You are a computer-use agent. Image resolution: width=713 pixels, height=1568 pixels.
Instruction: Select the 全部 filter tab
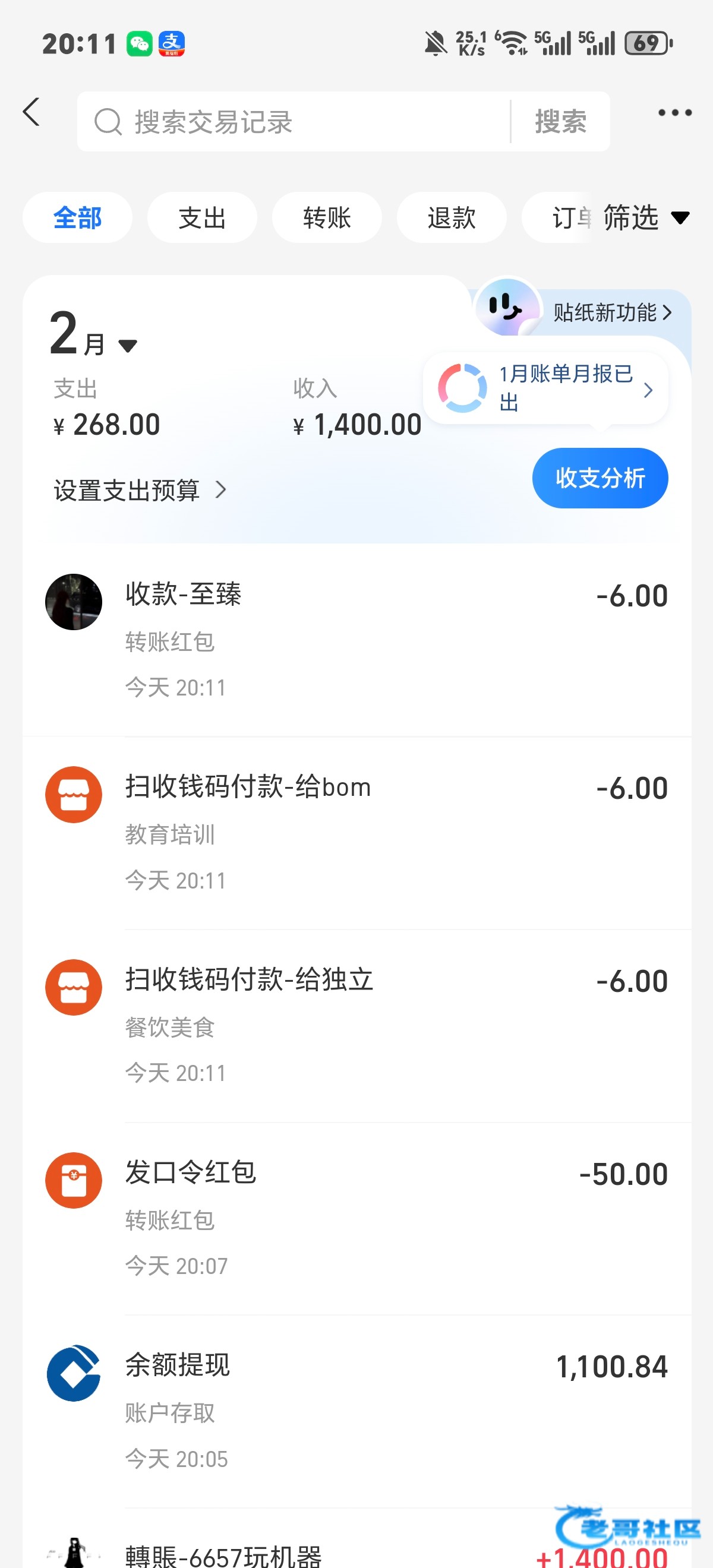[x=77, y=218]
